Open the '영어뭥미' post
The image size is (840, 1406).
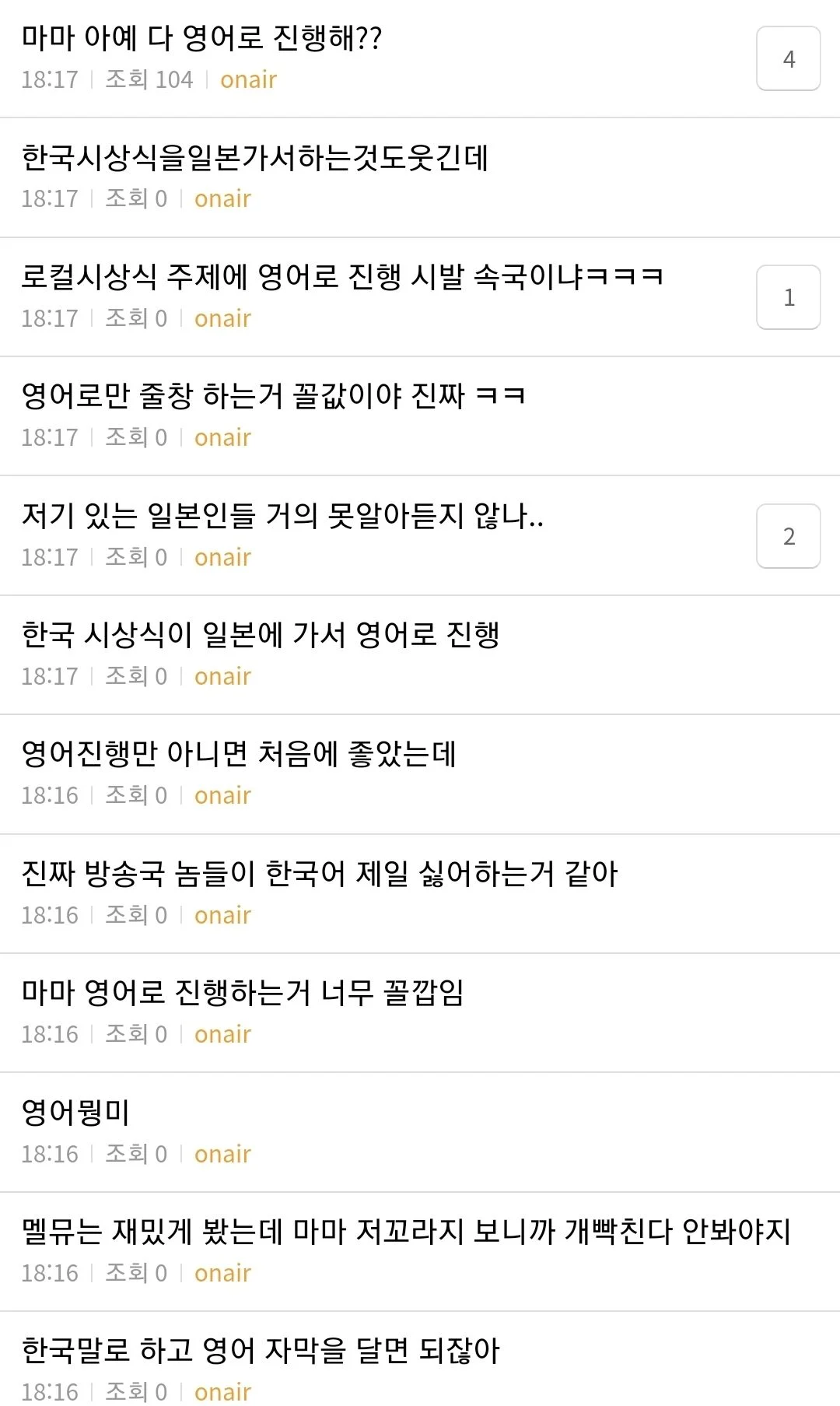pos(75,1113)
